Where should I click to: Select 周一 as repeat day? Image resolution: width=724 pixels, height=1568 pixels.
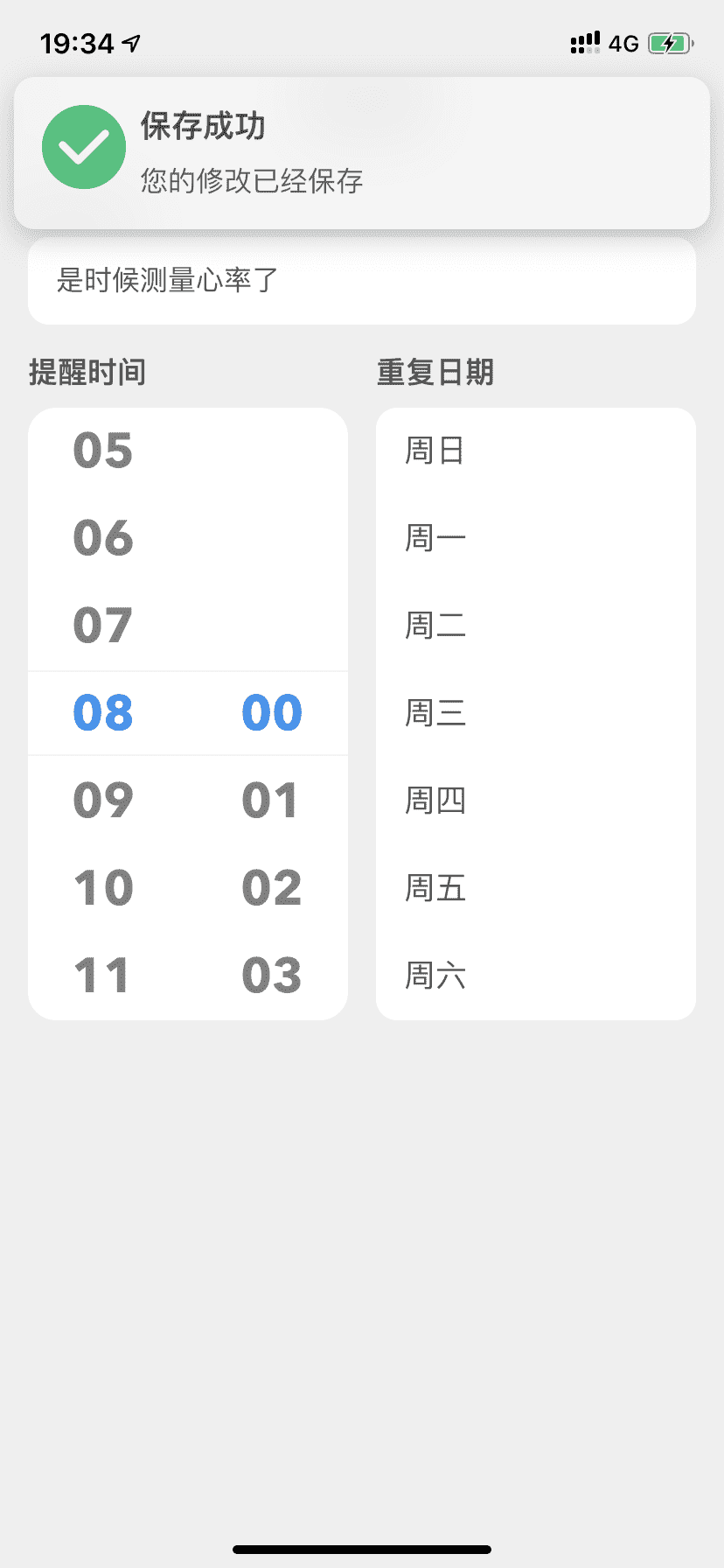pyautogui.click(x=536, y=538)
